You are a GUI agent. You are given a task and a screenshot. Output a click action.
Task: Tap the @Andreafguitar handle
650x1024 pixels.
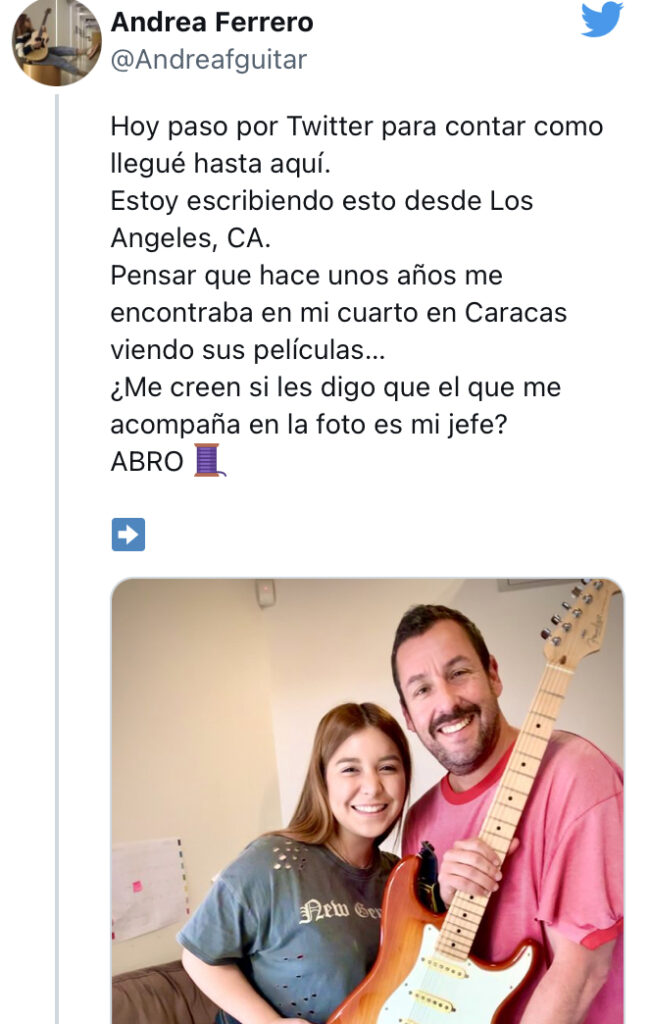tap(208, 60)
